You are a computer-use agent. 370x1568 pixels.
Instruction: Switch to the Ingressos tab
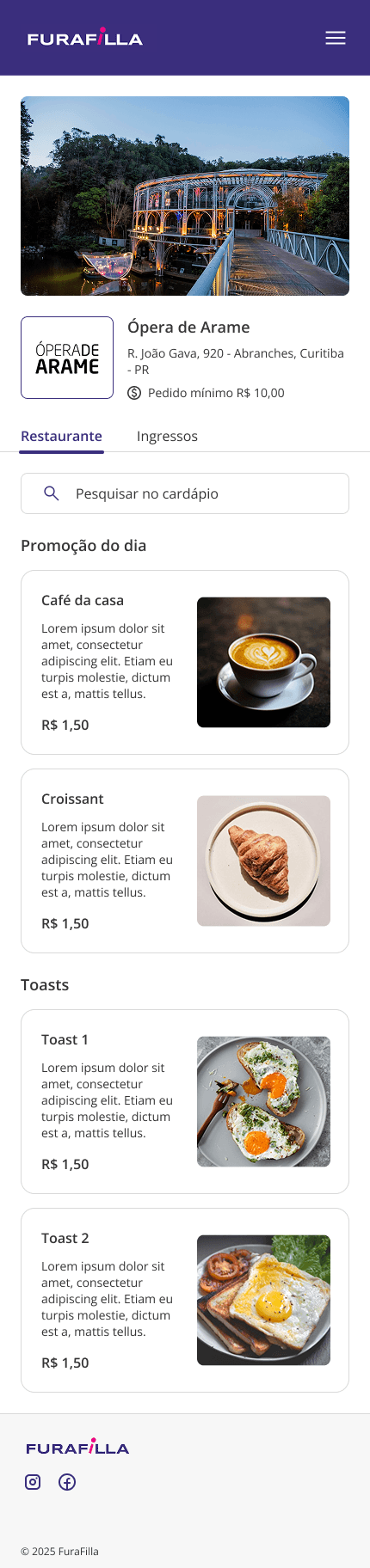[x=167, y=437]
